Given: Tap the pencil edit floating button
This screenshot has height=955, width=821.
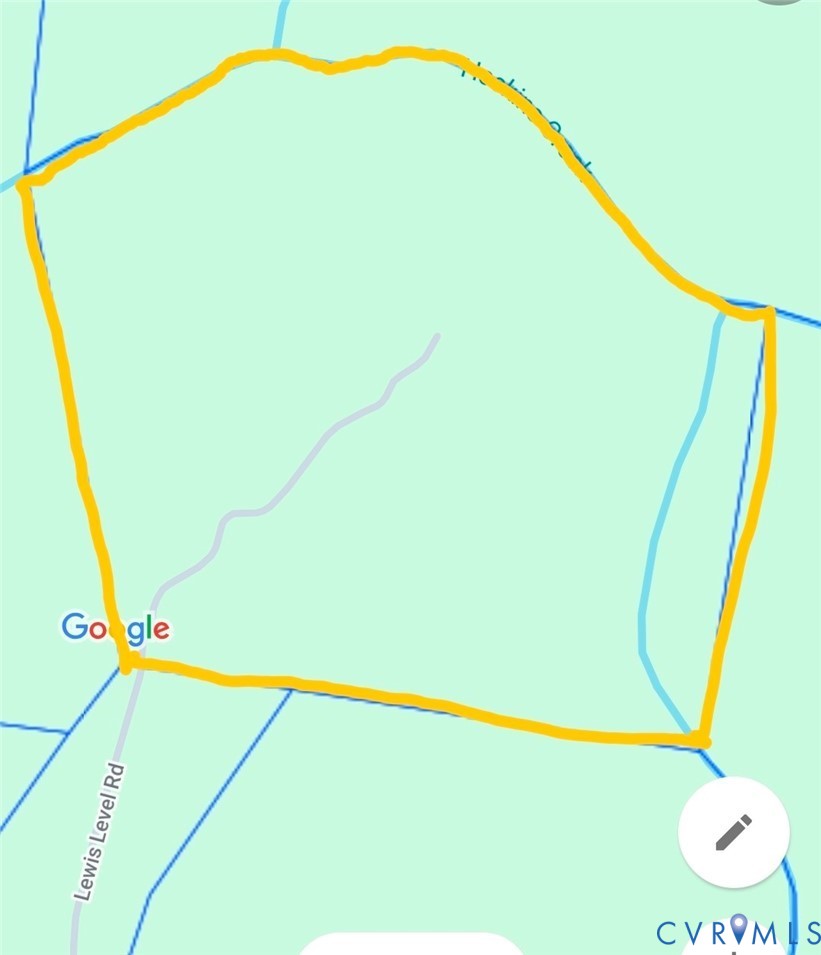Looking at the screenshot, I should 733,832.
